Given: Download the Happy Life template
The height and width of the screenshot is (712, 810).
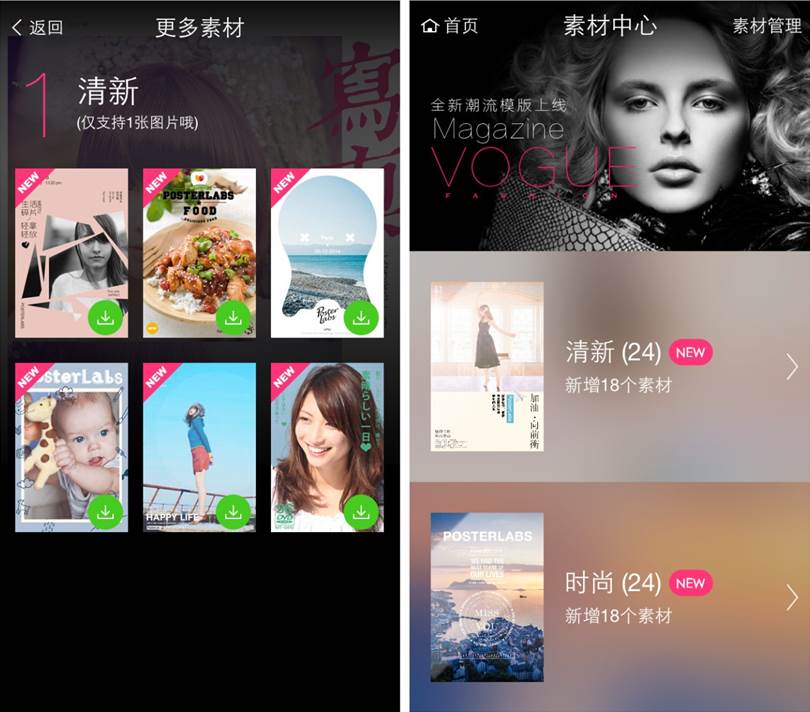Looking at the screenshot, I should pyautogui.click(x=234, y=512).
